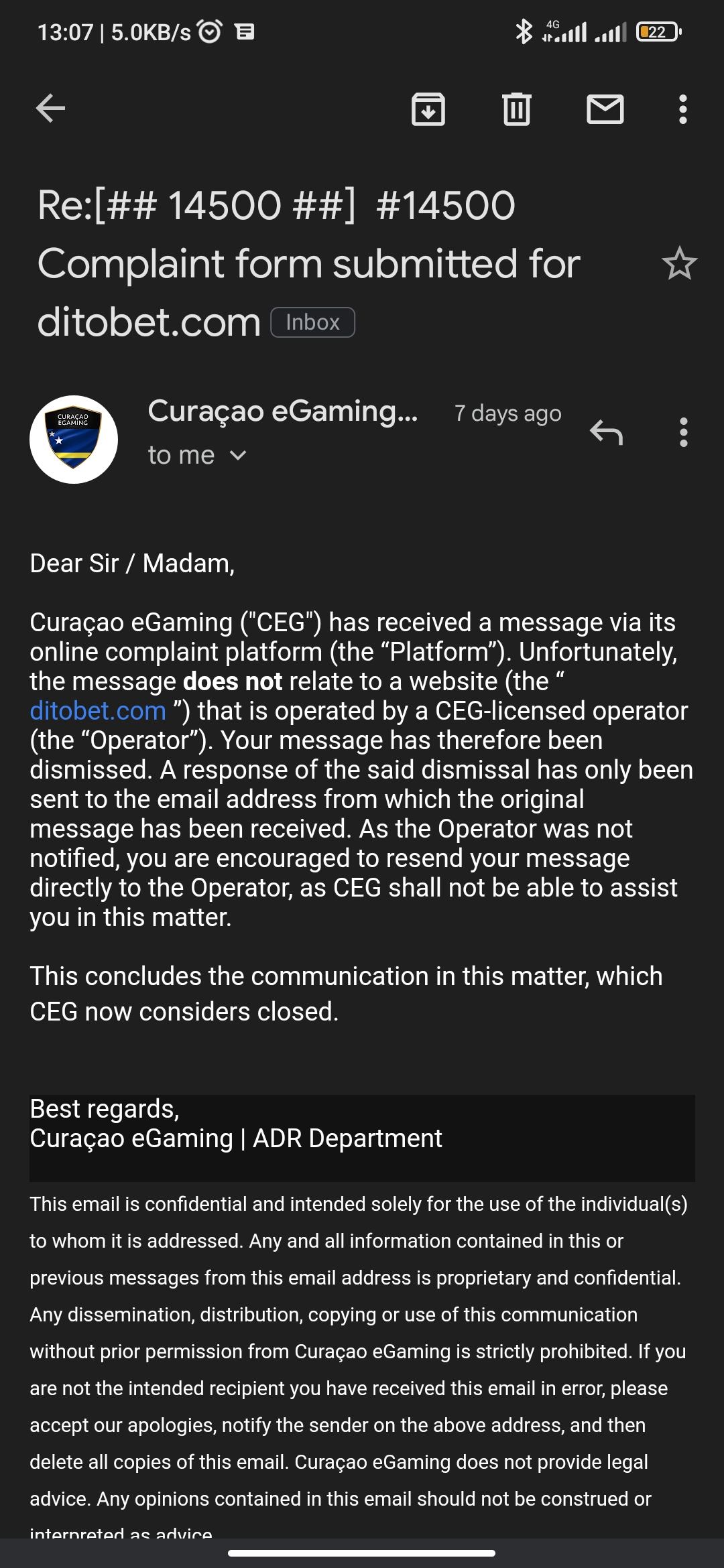Delete this email with the trash icon
The height and width of the screenshot is (1568, 724).
coord(516,109)
